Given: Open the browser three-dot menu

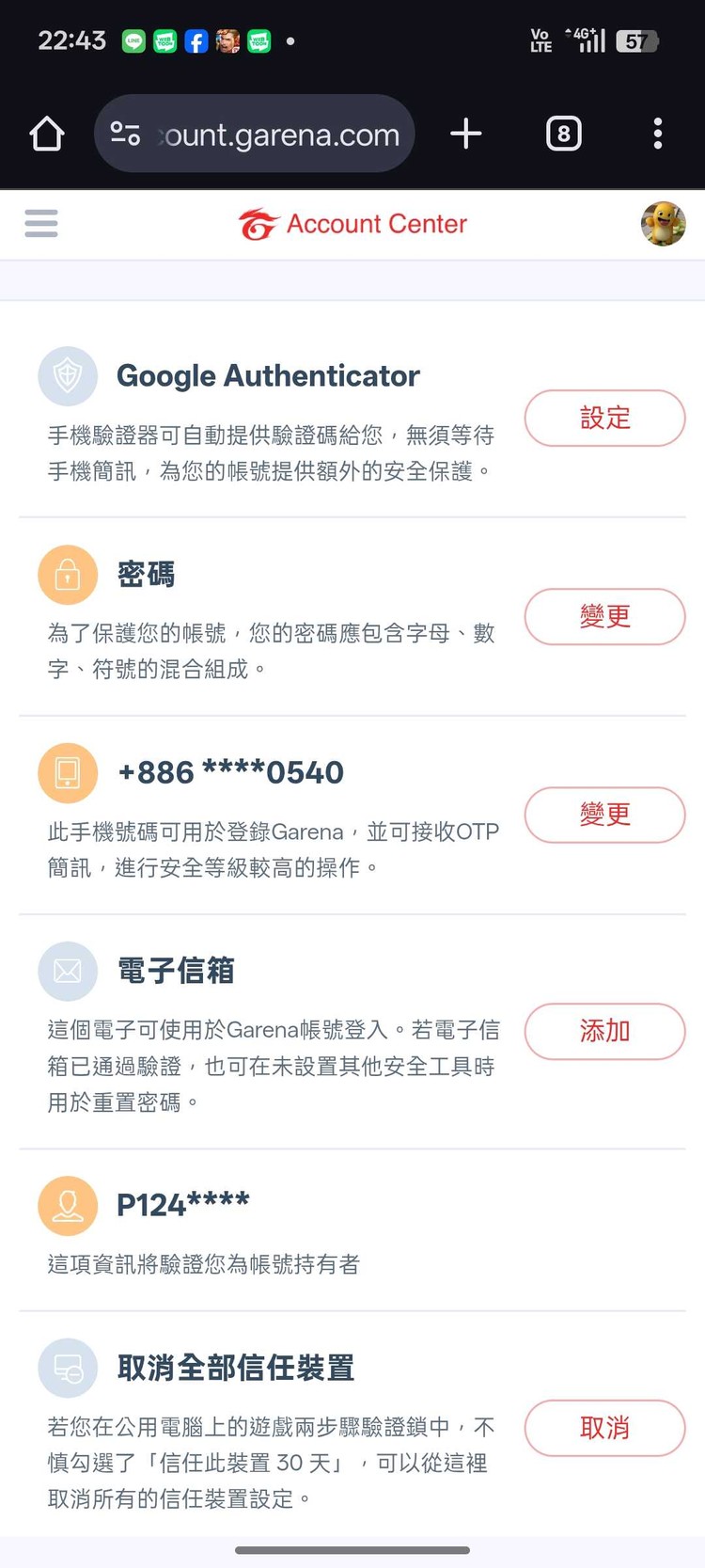Looking at the screenshot, I should point(656,134).
